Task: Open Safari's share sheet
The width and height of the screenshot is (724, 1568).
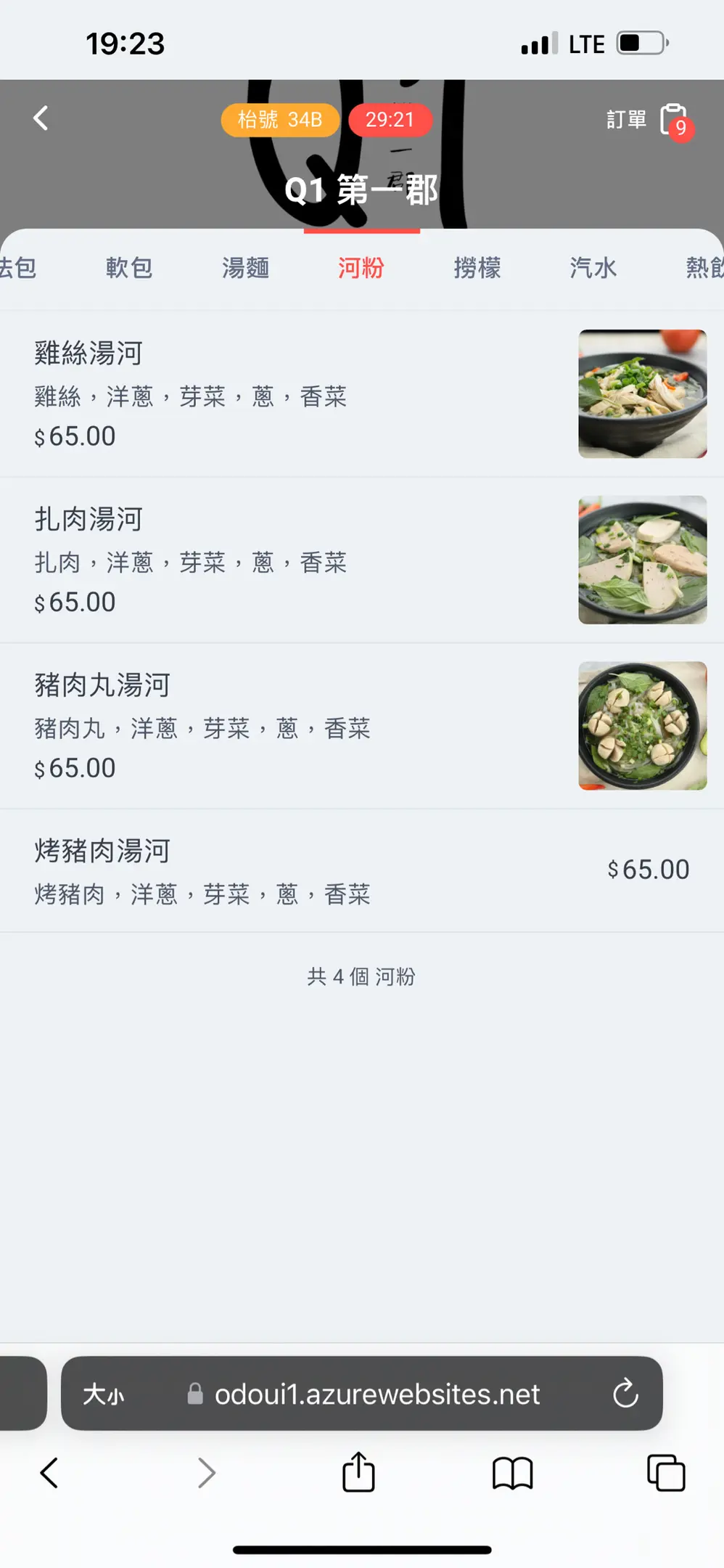Action: click(x=358, y=1473)
